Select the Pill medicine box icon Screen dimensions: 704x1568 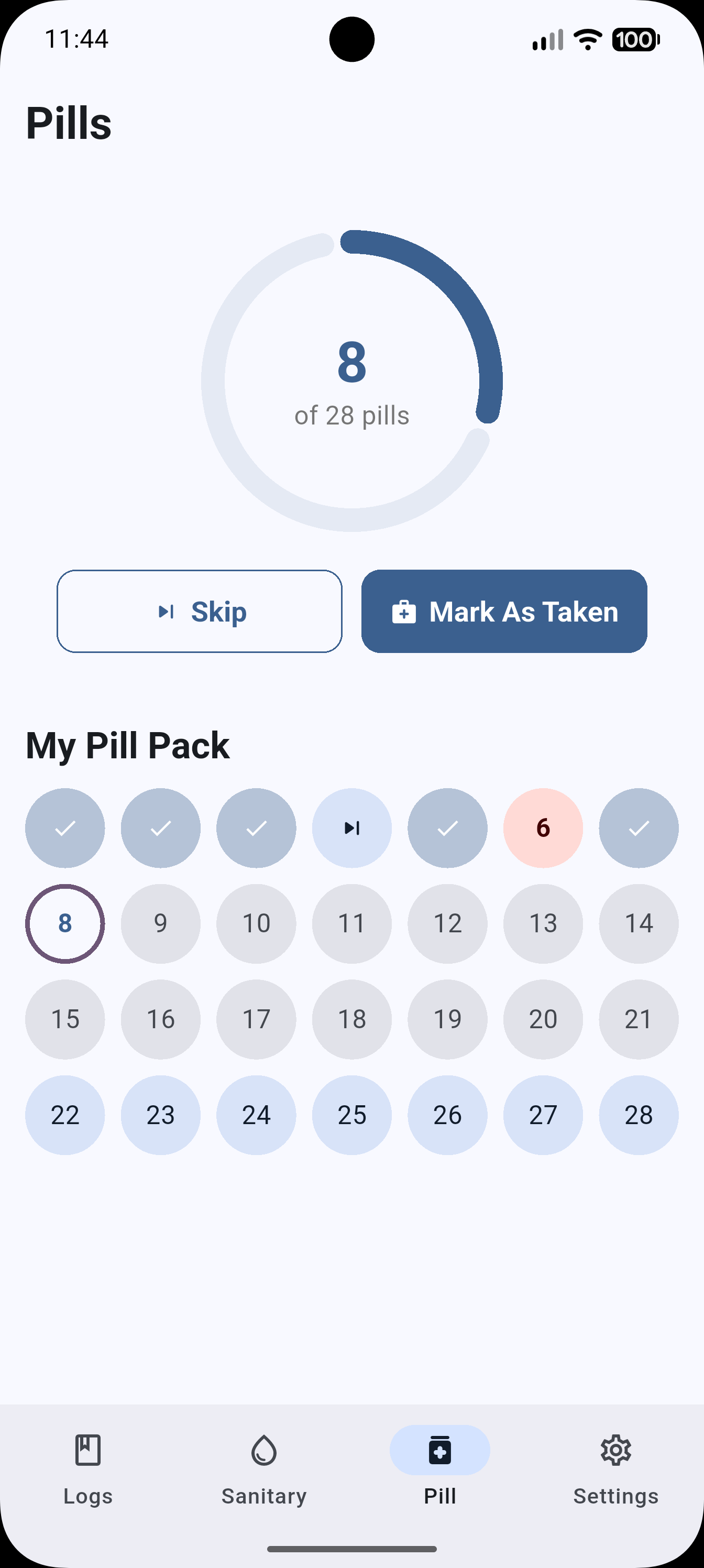pos(439,1451)
